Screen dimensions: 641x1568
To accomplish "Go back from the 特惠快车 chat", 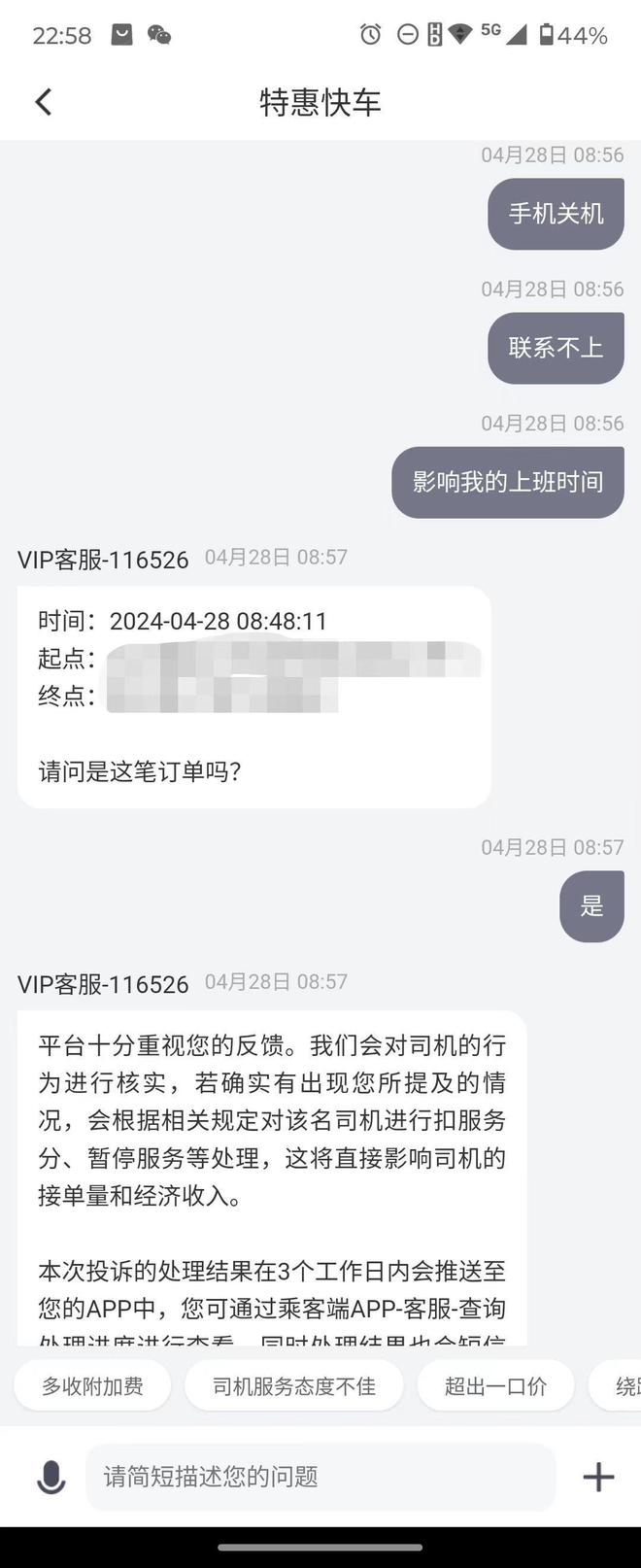I will point(44,102).
